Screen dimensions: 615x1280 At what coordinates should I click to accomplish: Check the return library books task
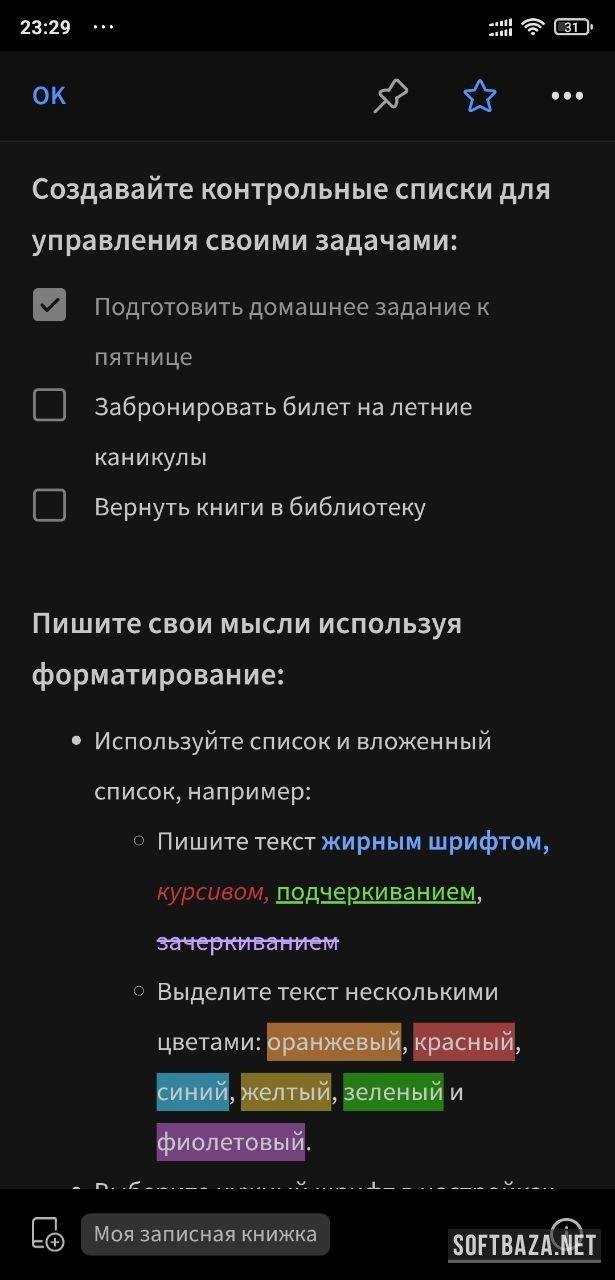50,505
